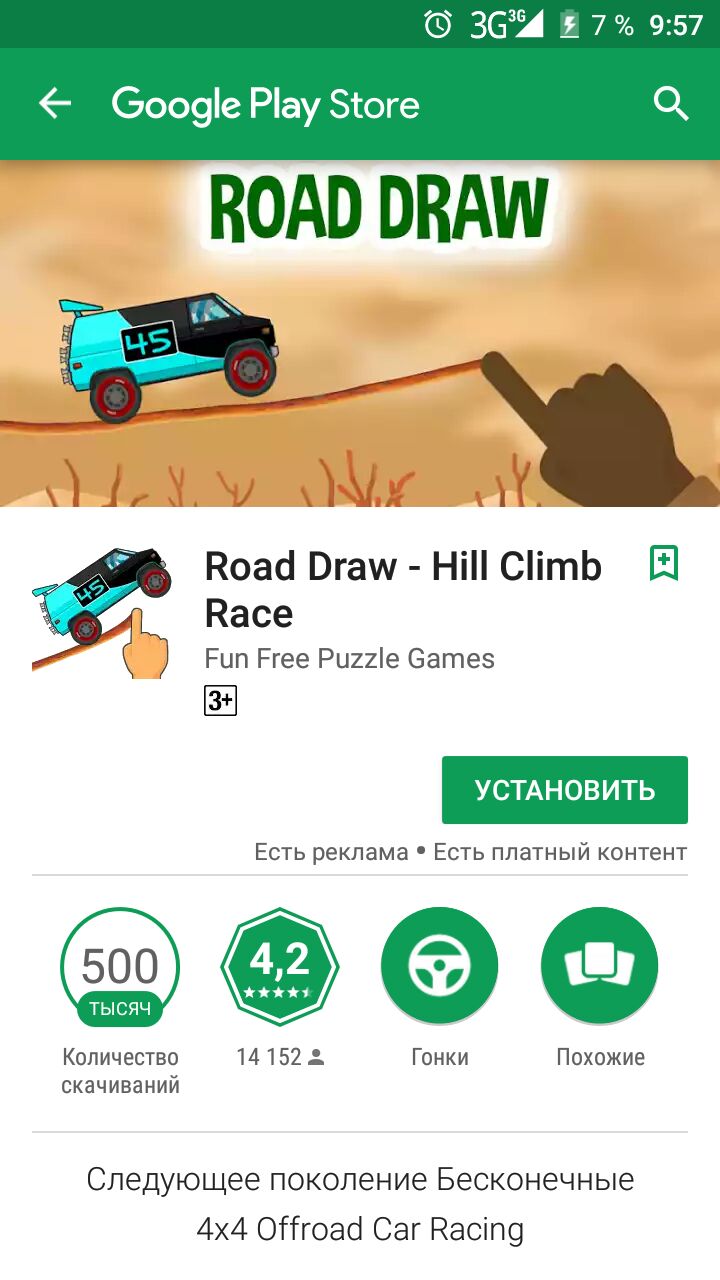Go back from the app page
This screenshot has height=1280, width=720.
click(x=55, y=104)
